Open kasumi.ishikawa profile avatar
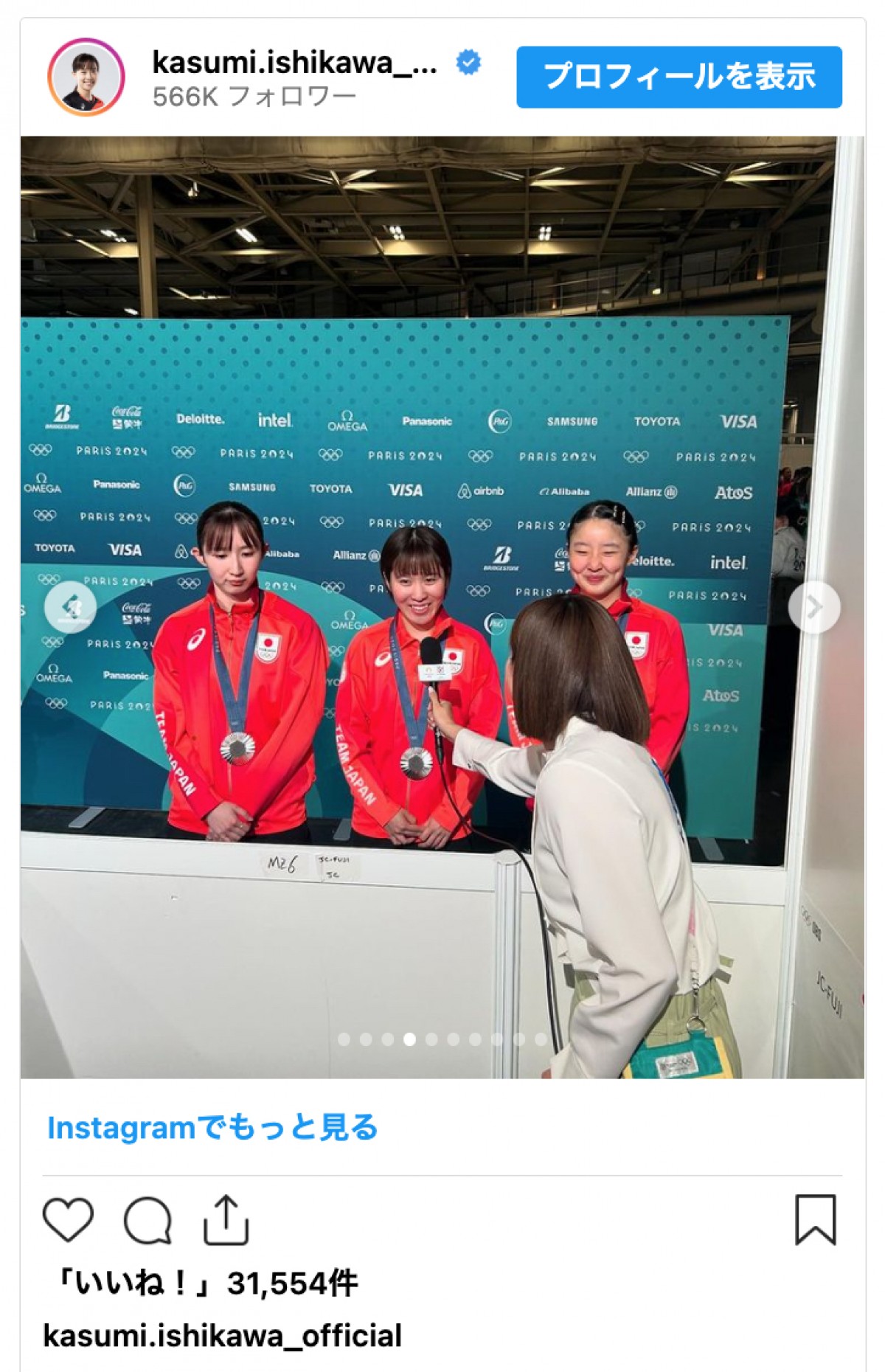This screenshot has width=885, height=1372. 86,77
